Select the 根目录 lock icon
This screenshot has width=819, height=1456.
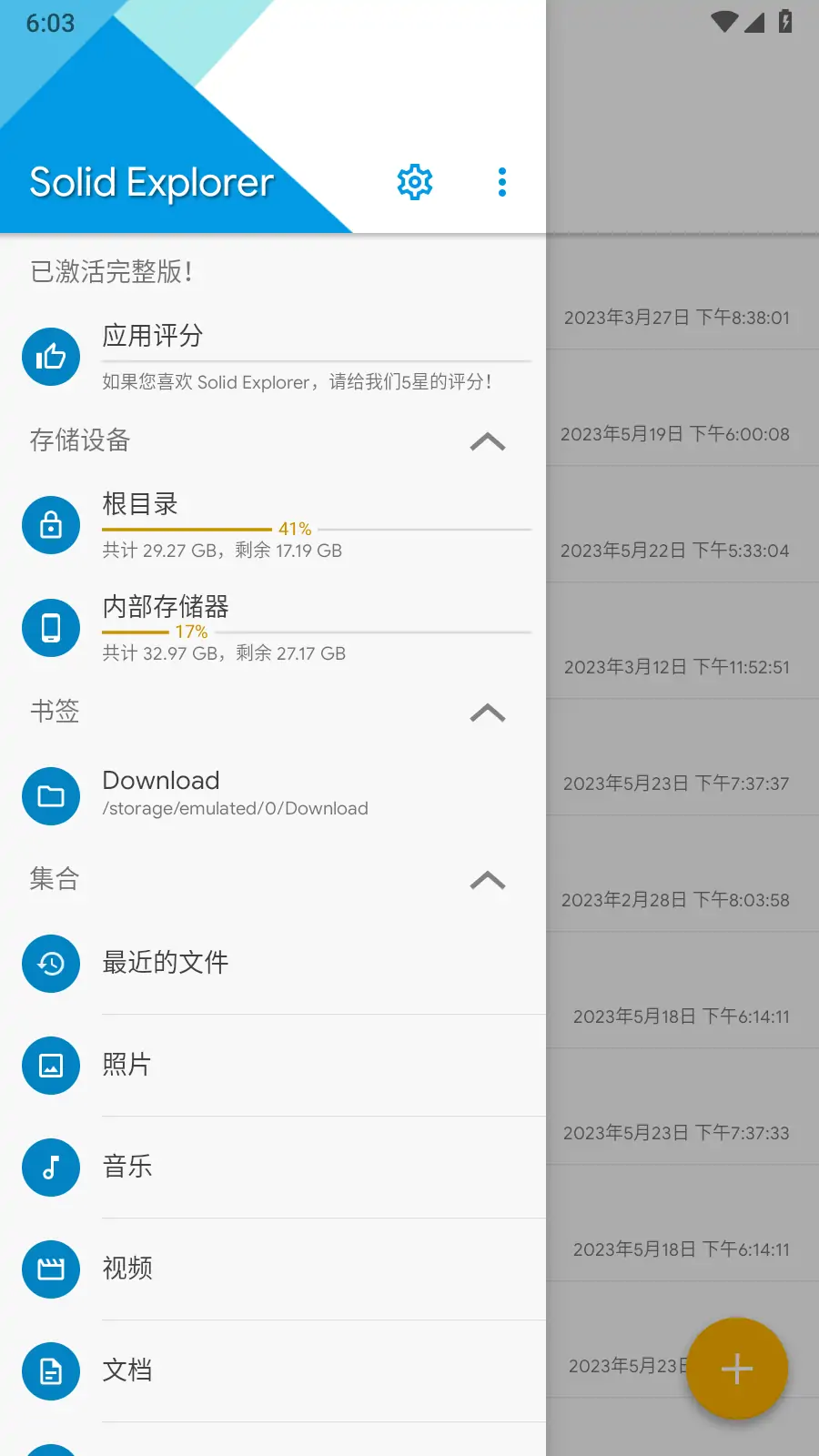[x=50, y=524]
